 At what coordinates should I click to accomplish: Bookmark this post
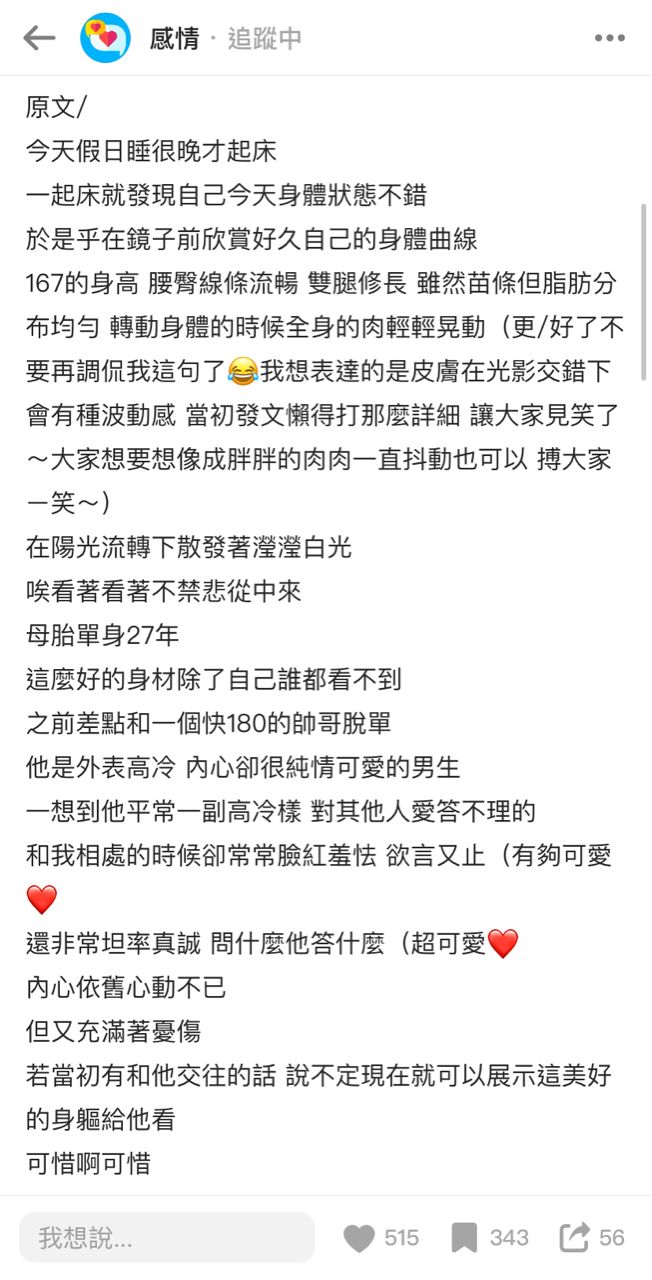tap(464, 1238)
